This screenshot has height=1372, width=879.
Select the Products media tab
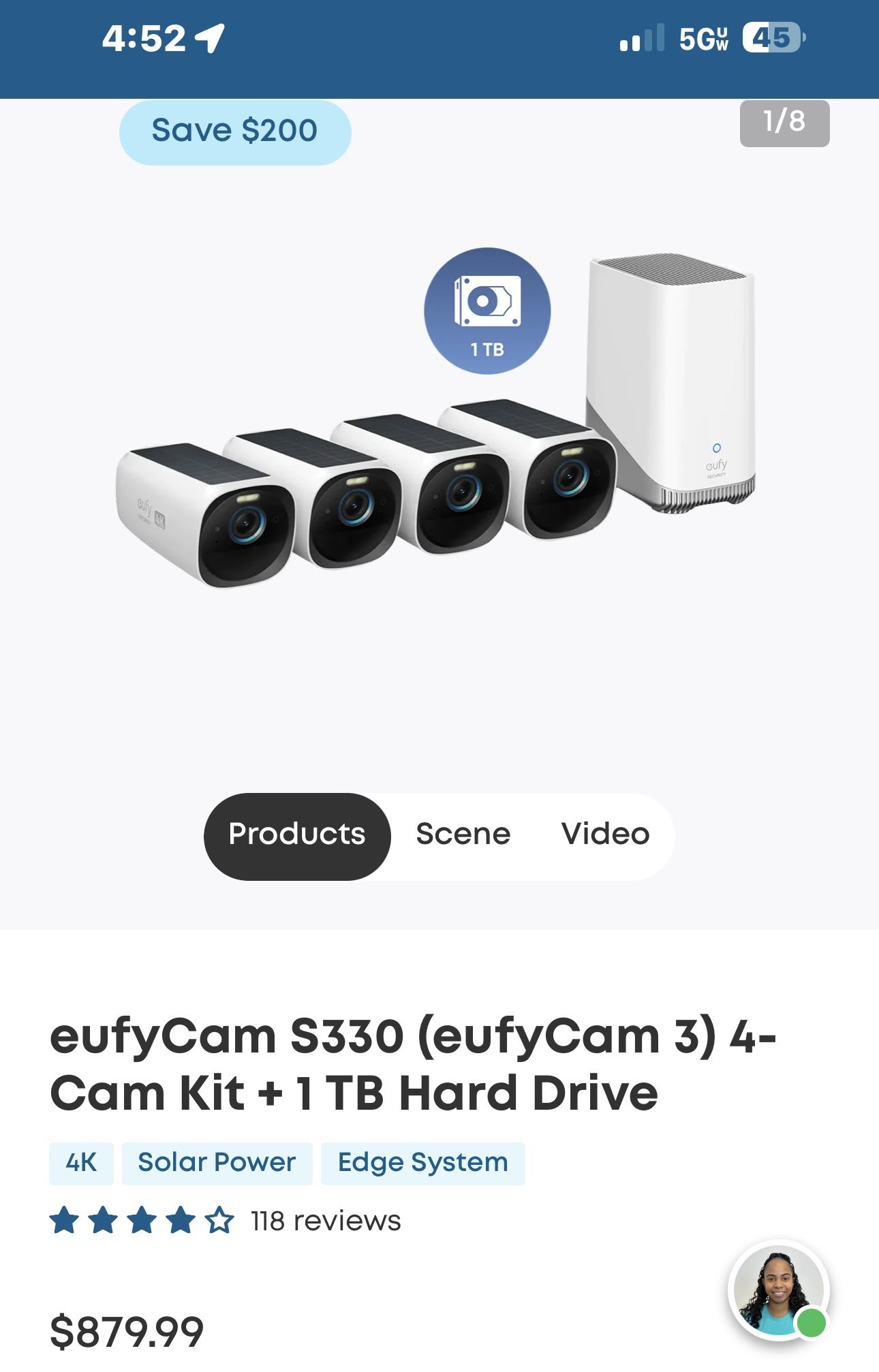[297, 835]
